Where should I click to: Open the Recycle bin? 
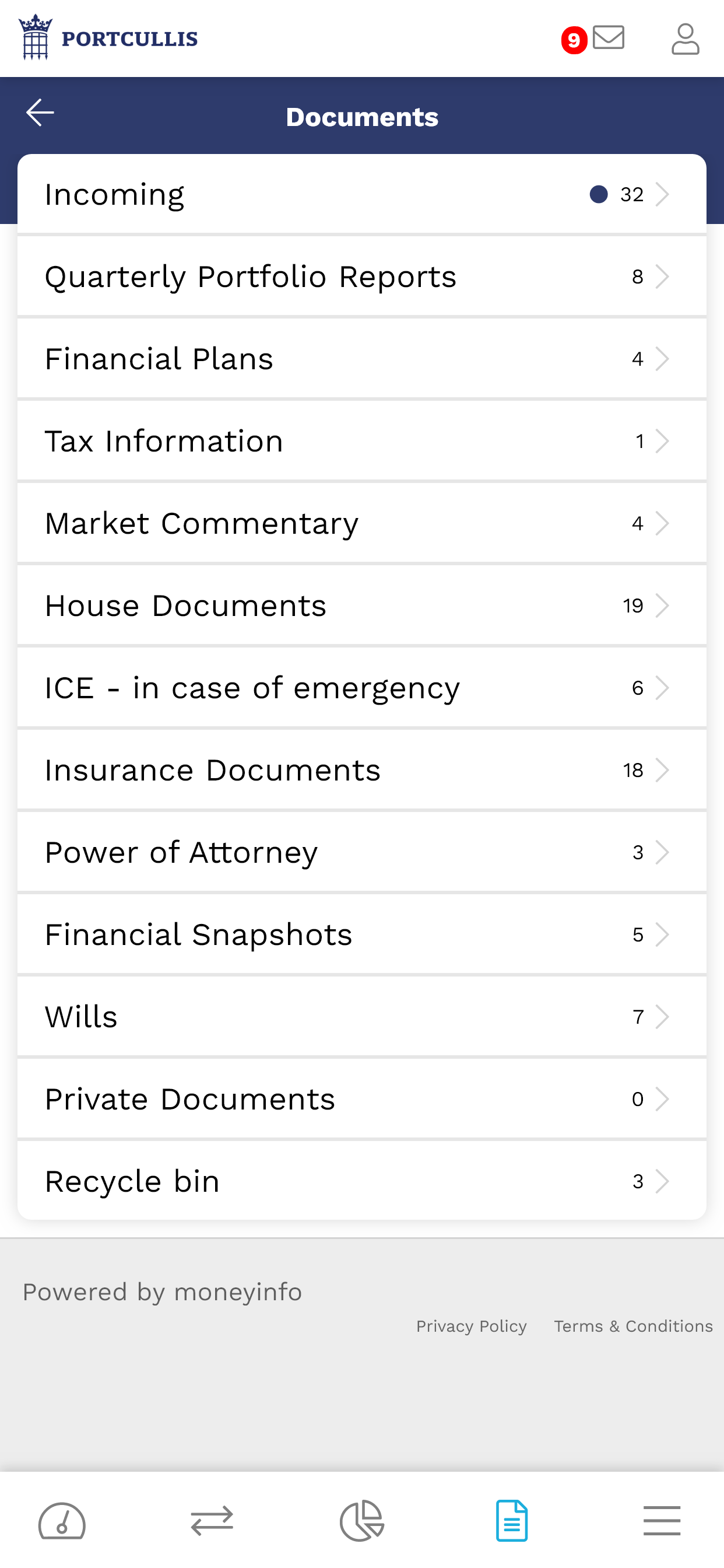pos(362,1180)
